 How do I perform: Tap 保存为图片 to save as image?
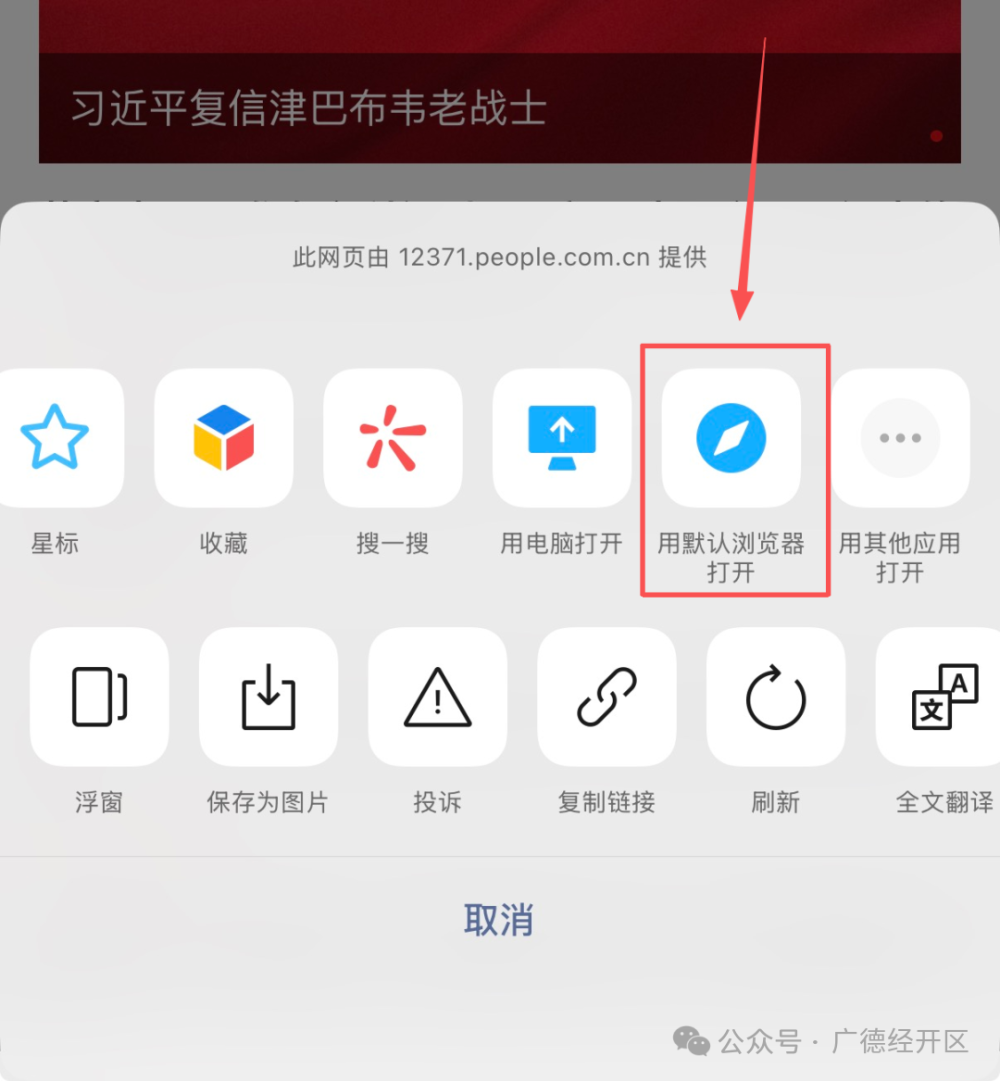(x=268, y=696)
